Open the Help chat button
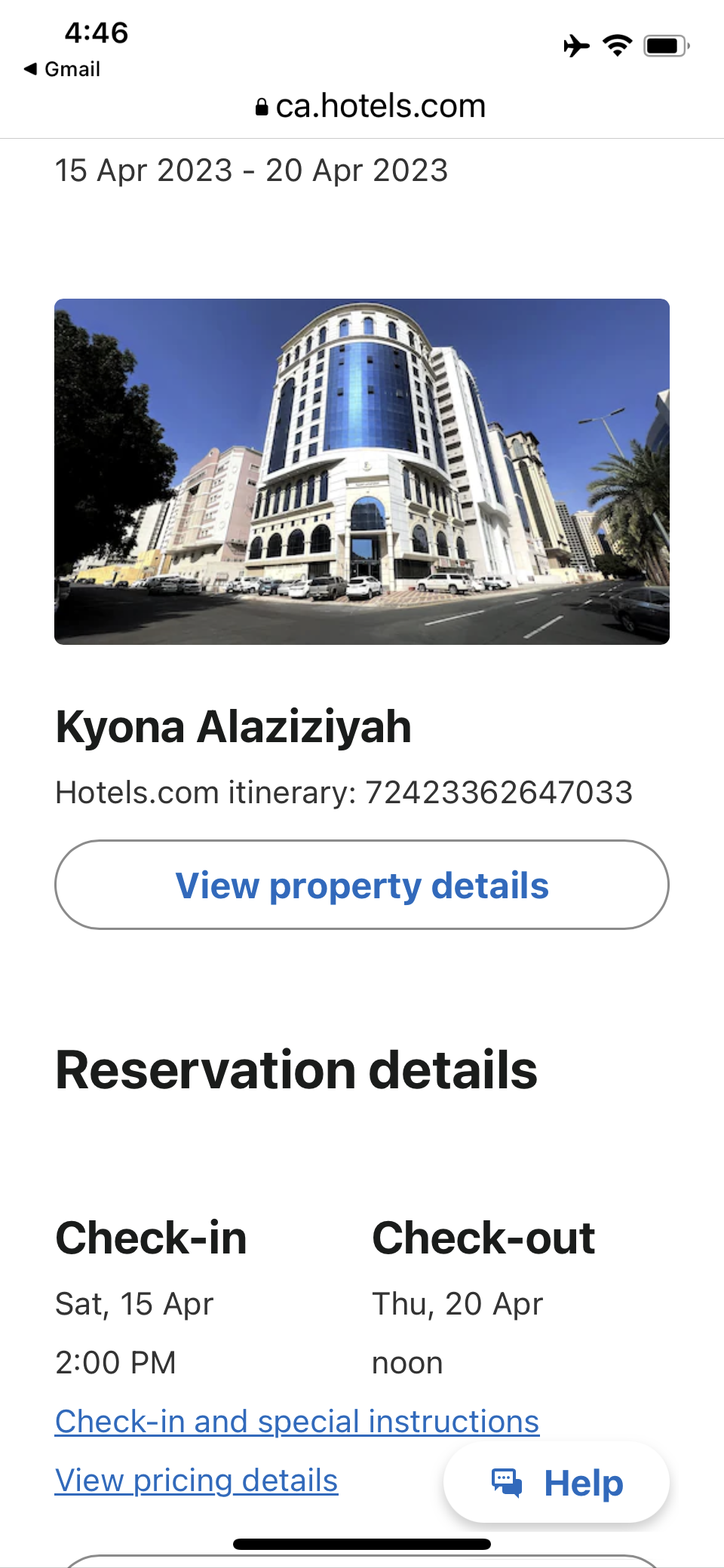Viewport: 724px width, 1568px height. (557, 1483)
